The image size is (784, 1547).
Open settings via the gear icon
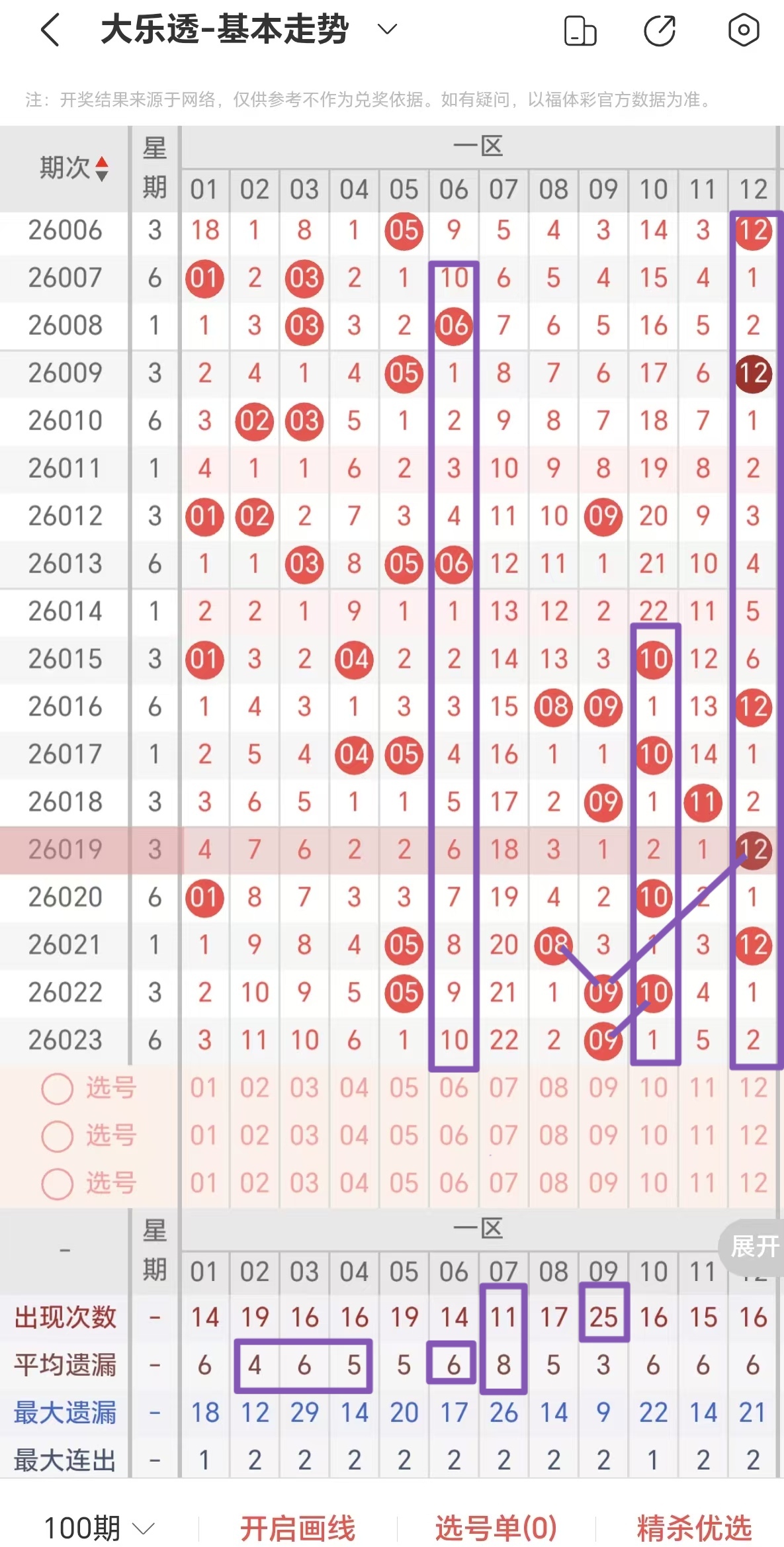pos(744,29)
